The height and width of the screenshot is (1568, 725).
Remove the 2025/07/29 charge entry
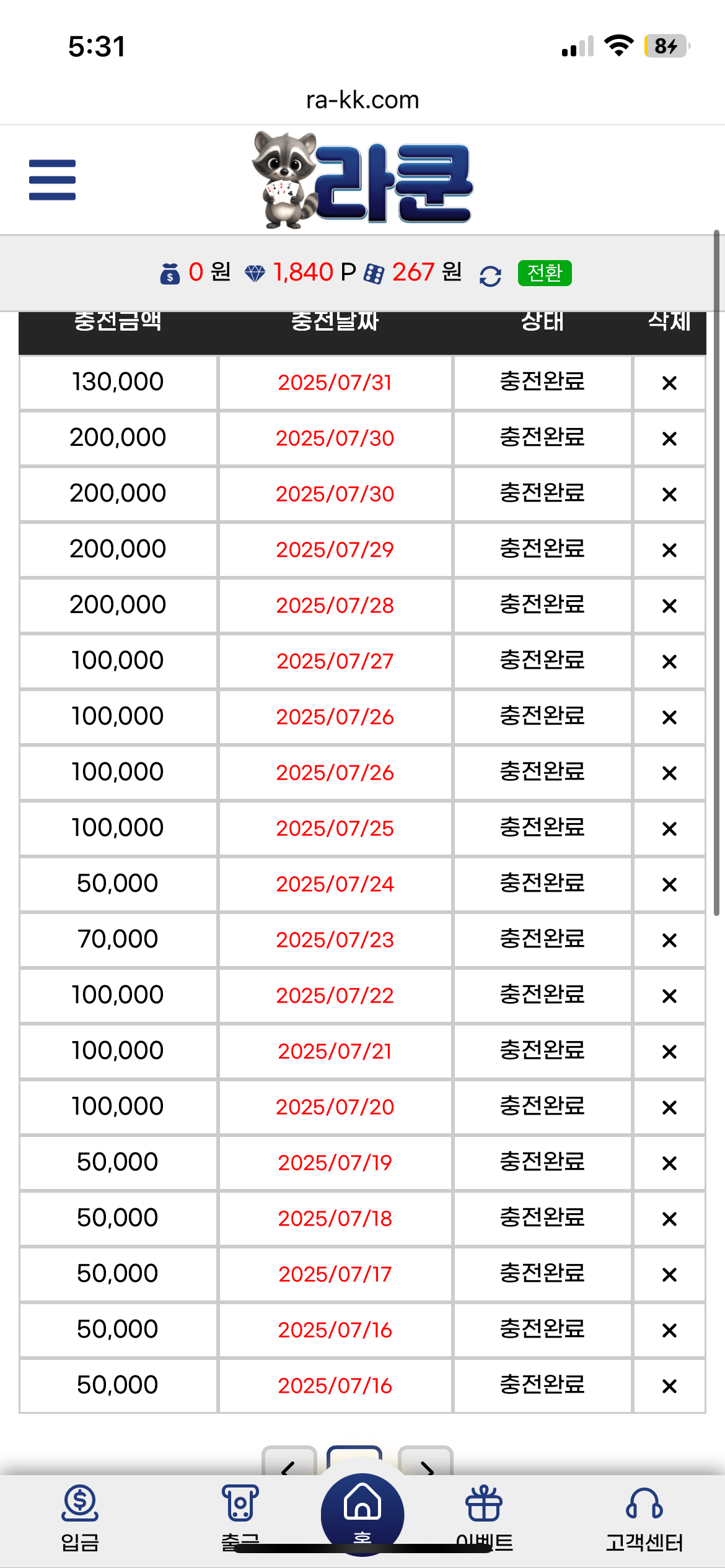tap(669, 551)
